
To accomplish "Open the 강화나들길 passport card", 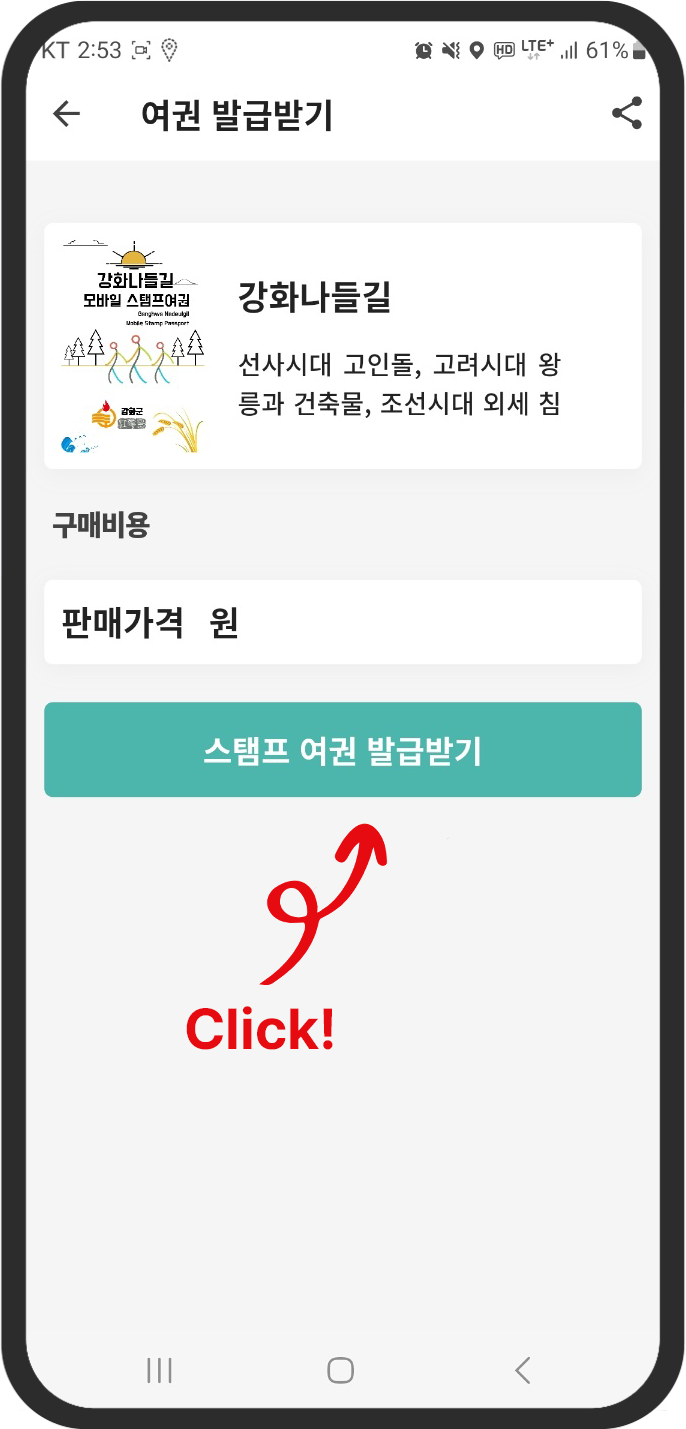I will tap(342, 346).
